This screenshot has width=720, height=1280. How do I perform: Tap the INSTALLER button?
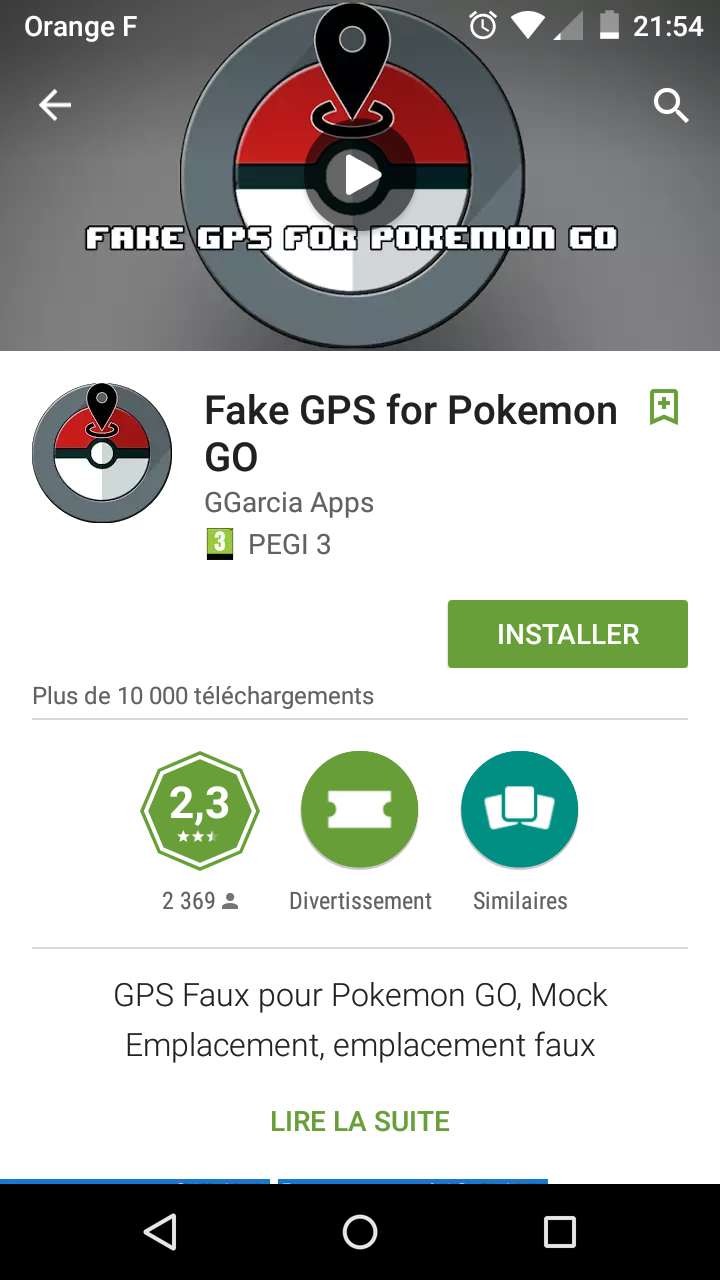coord(567,634)
